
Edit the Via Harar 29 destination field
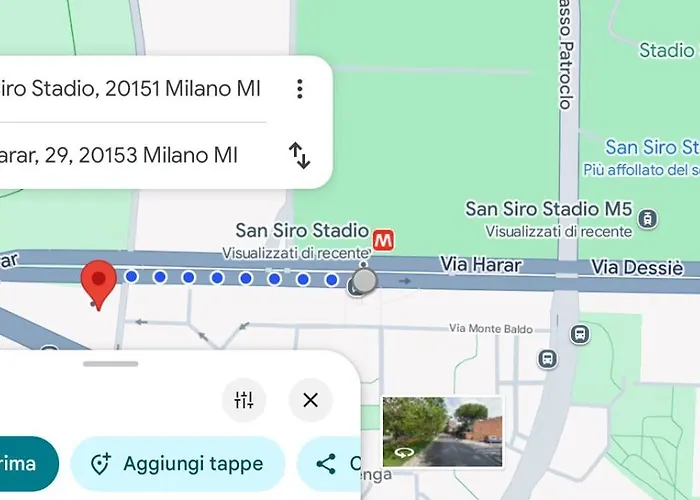pos(120,155)
